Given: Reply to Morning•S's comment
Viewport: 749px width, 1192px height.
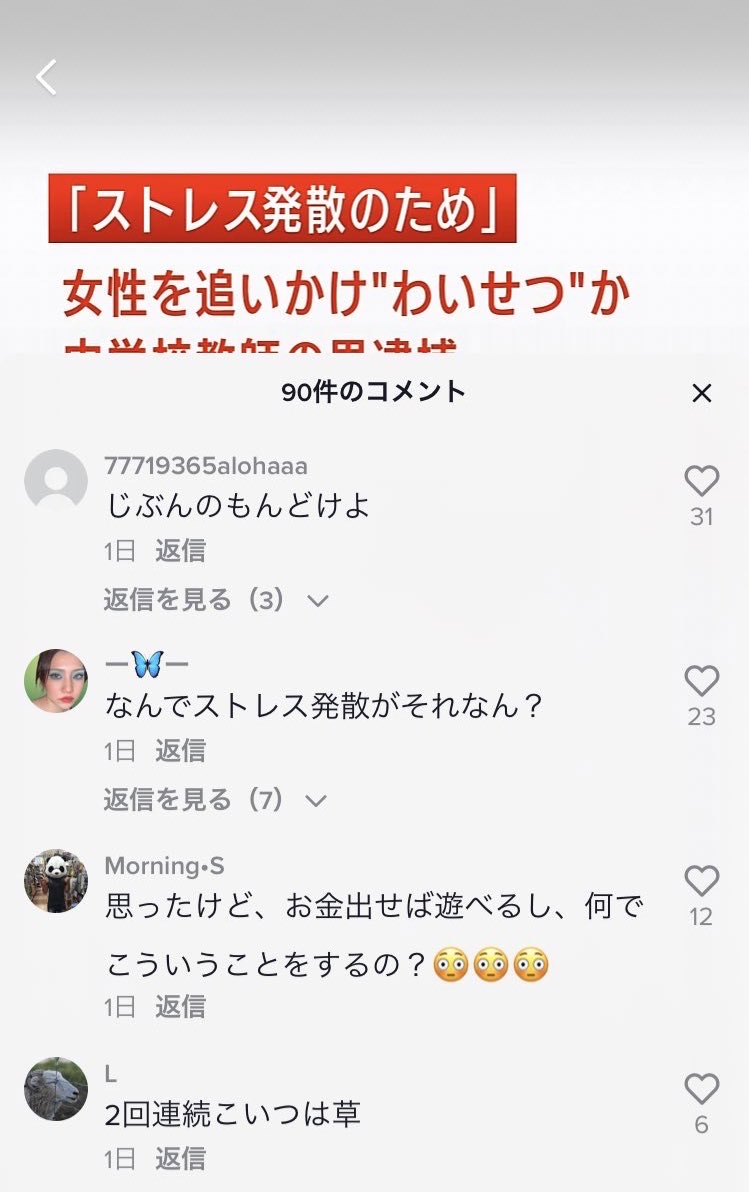Looking at the screenshot, I should click(180, 1007).
